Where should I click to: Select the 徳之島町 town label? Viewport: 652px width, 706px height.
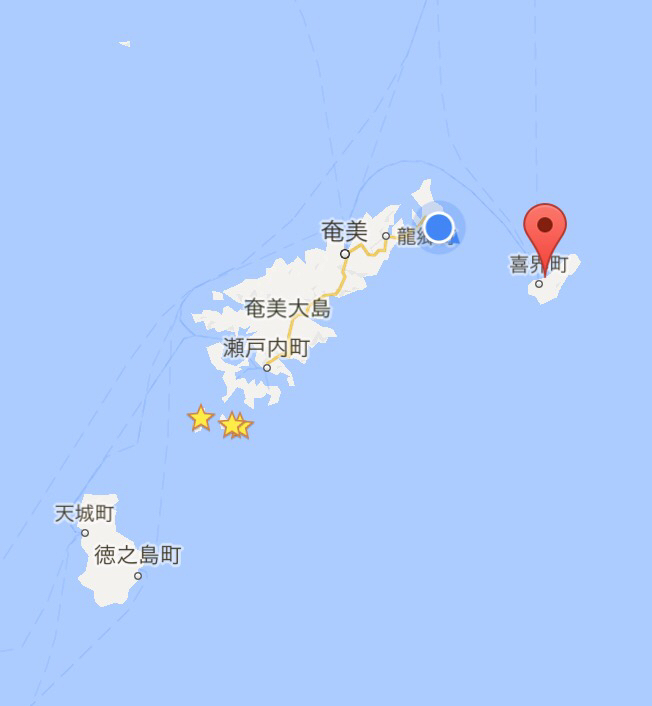pyautogui.click(x=137, y=555)
